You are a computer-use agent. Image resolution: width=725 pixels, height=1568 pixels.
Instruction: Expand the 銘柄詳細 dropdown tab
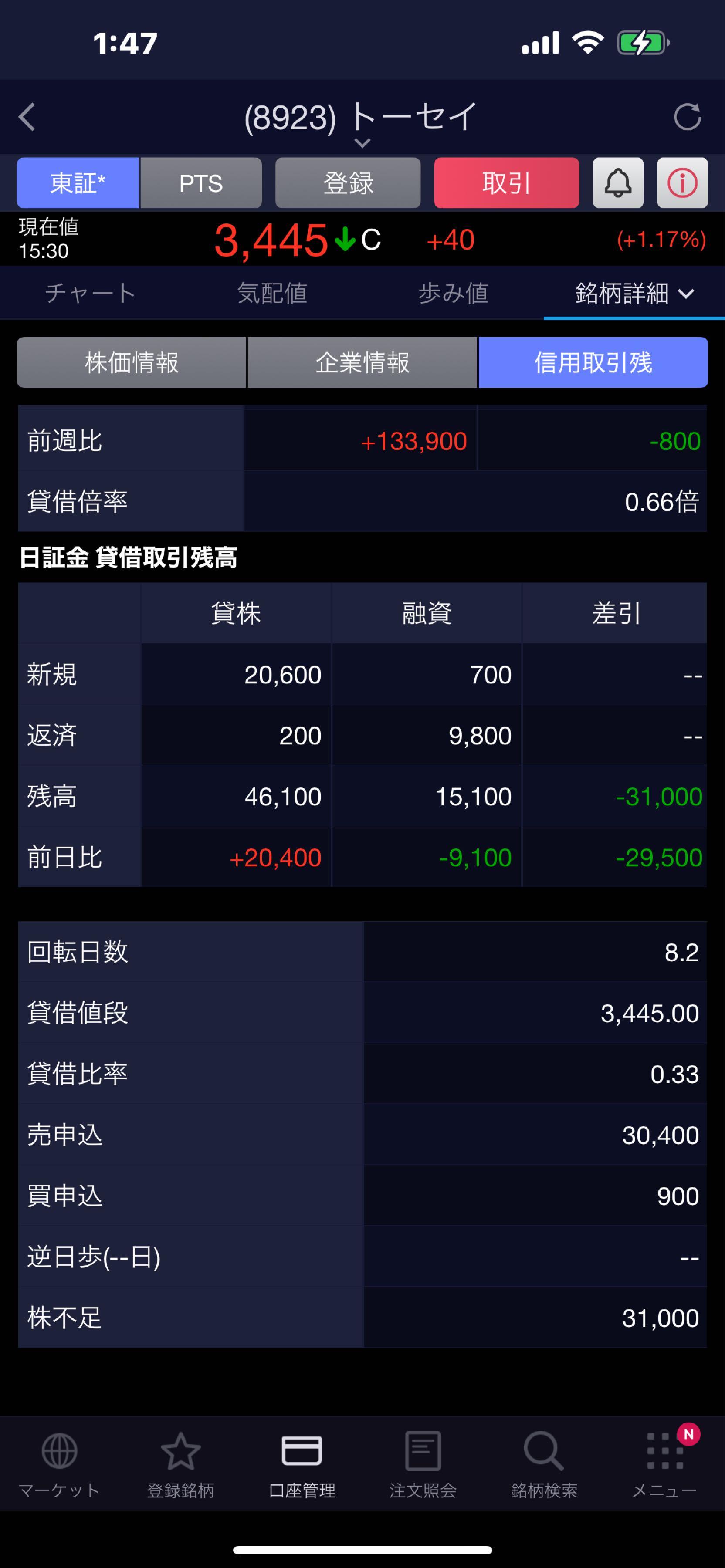634,294
